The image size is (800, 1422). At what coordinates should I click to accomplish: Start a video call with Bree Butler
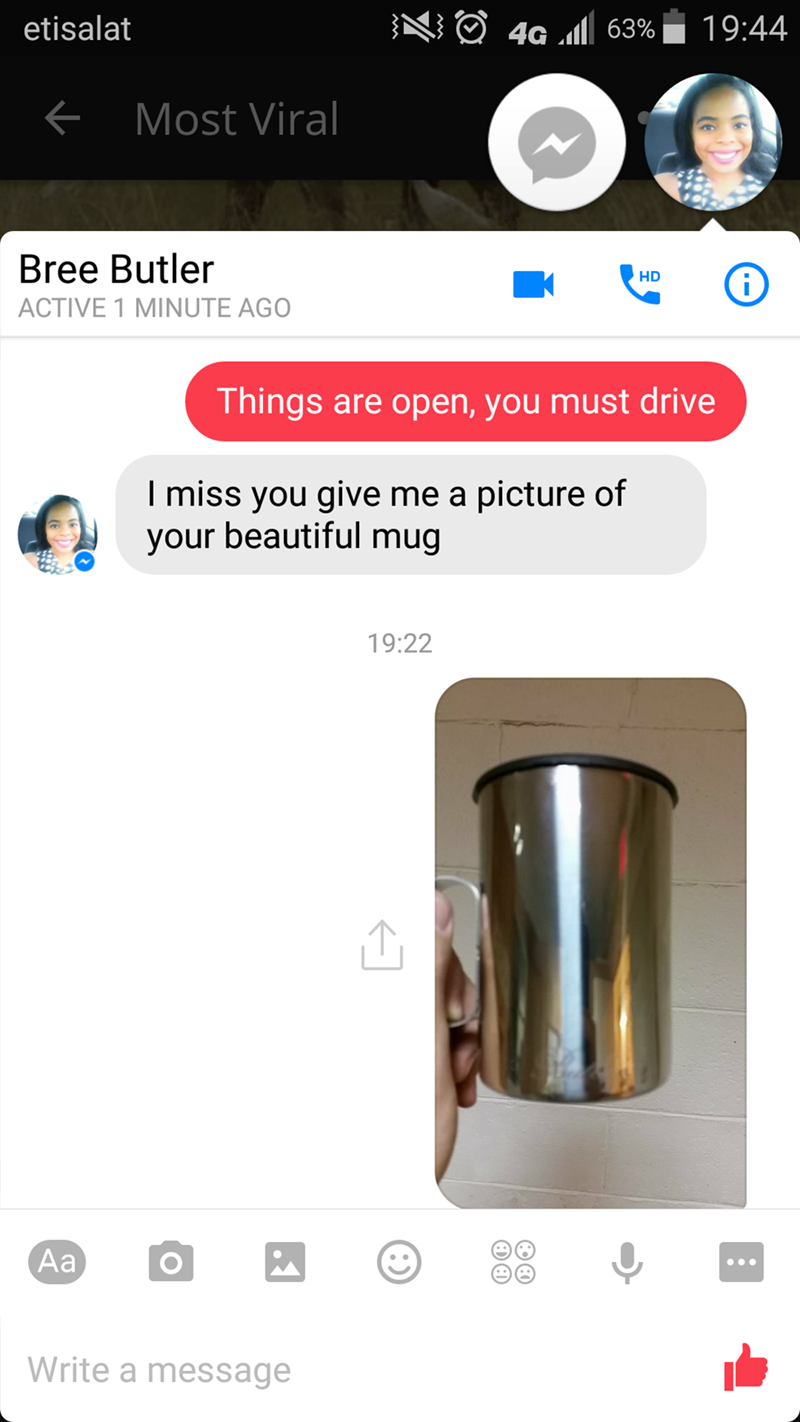533,285
